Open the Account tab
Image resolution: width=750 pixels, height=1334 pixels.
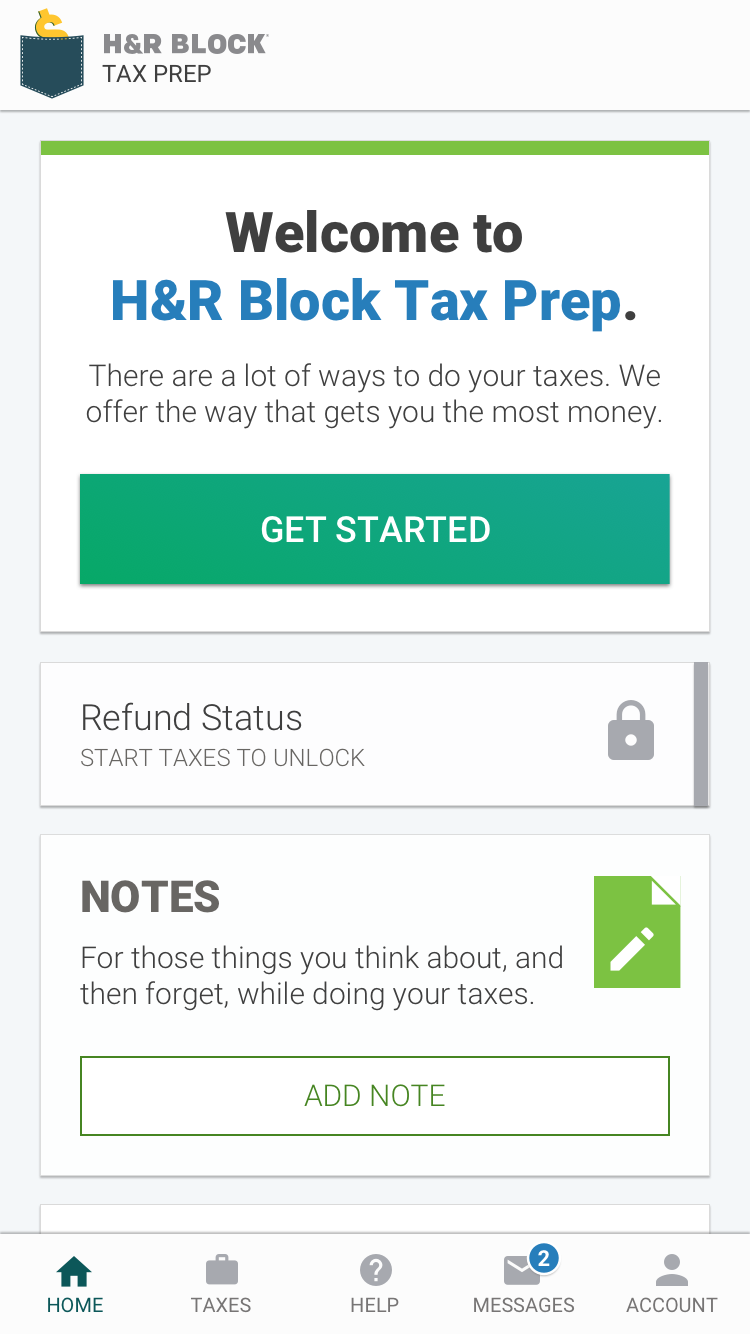click(x=672, y=1285)
